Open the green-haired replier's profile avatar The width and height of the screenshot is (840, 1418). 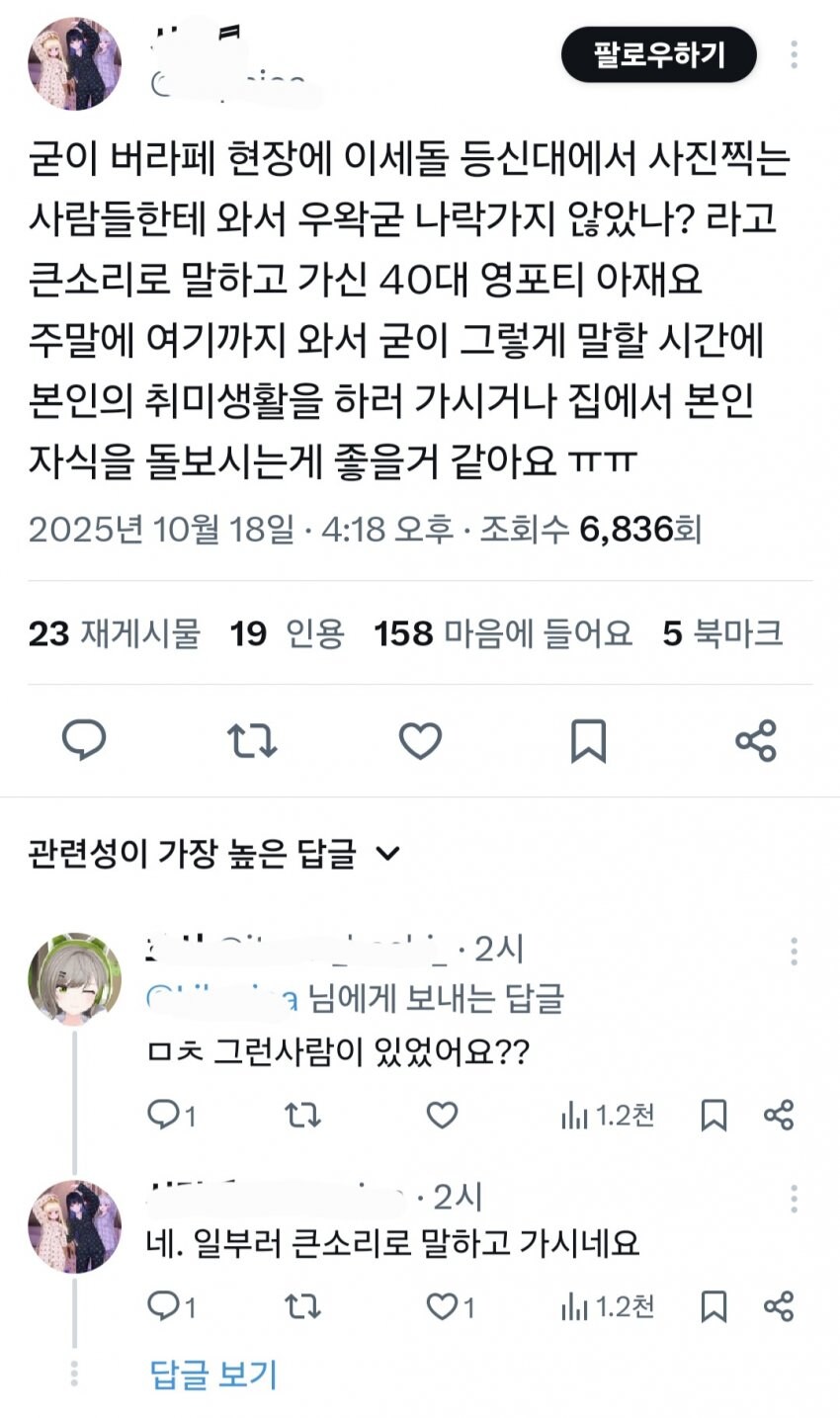tap(74, 978)
